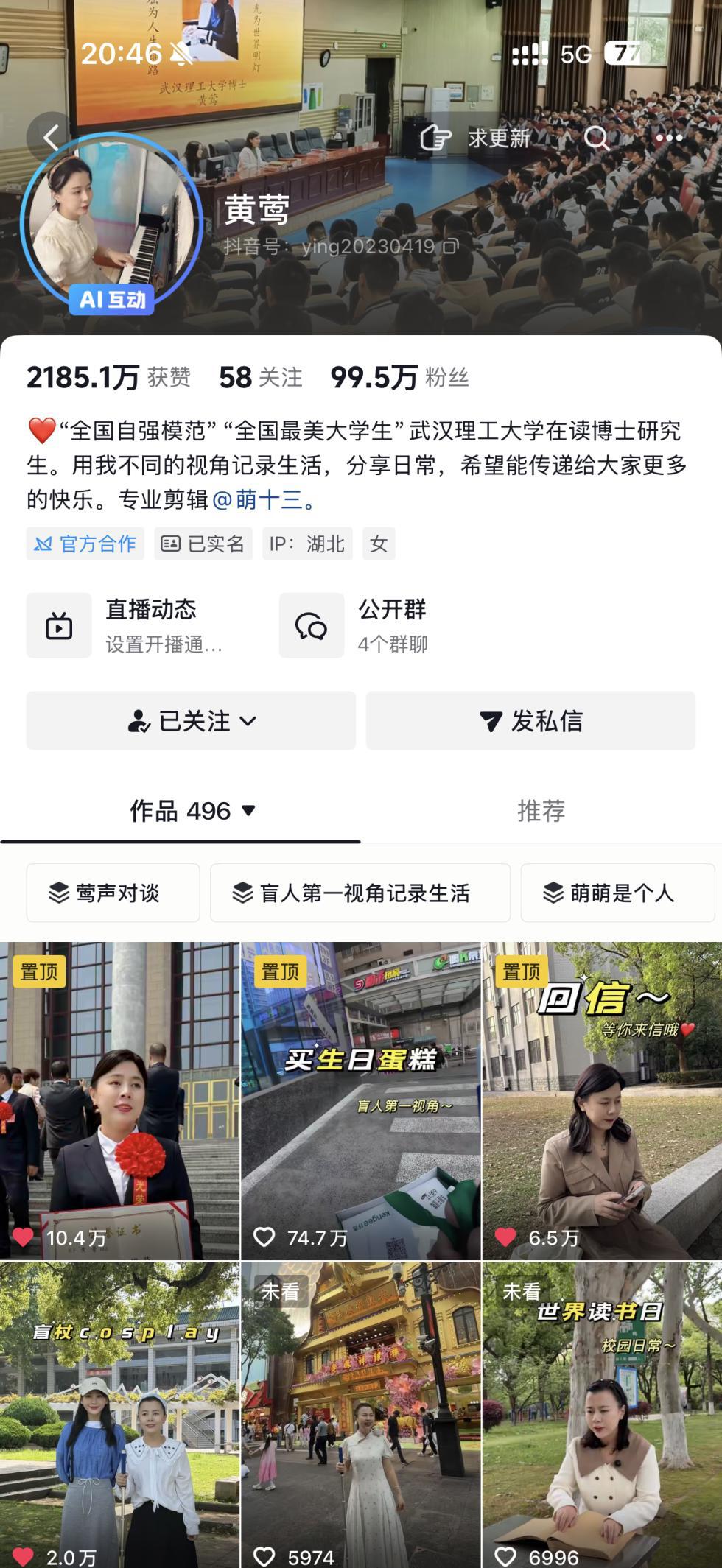Open the three-dot overflow menu
The image size is (722, 1568).
click(x=668, y=138)
